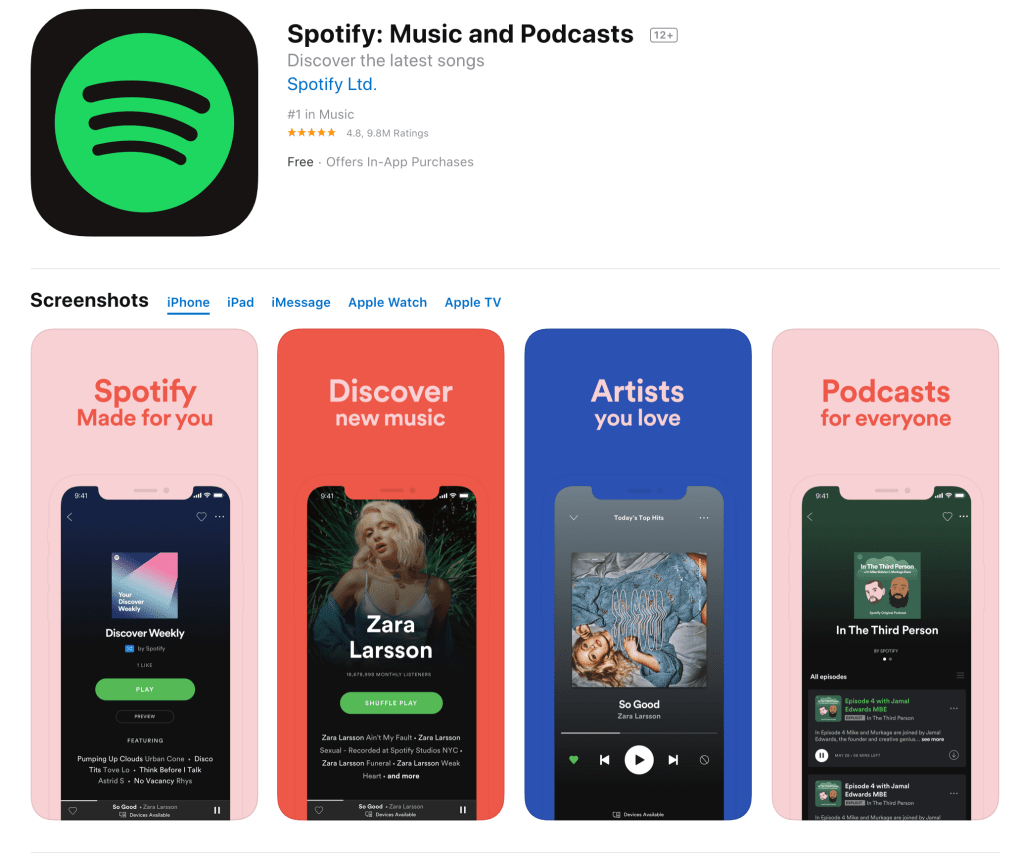Switch to the iPad screenshots tab

pos(240,302)
